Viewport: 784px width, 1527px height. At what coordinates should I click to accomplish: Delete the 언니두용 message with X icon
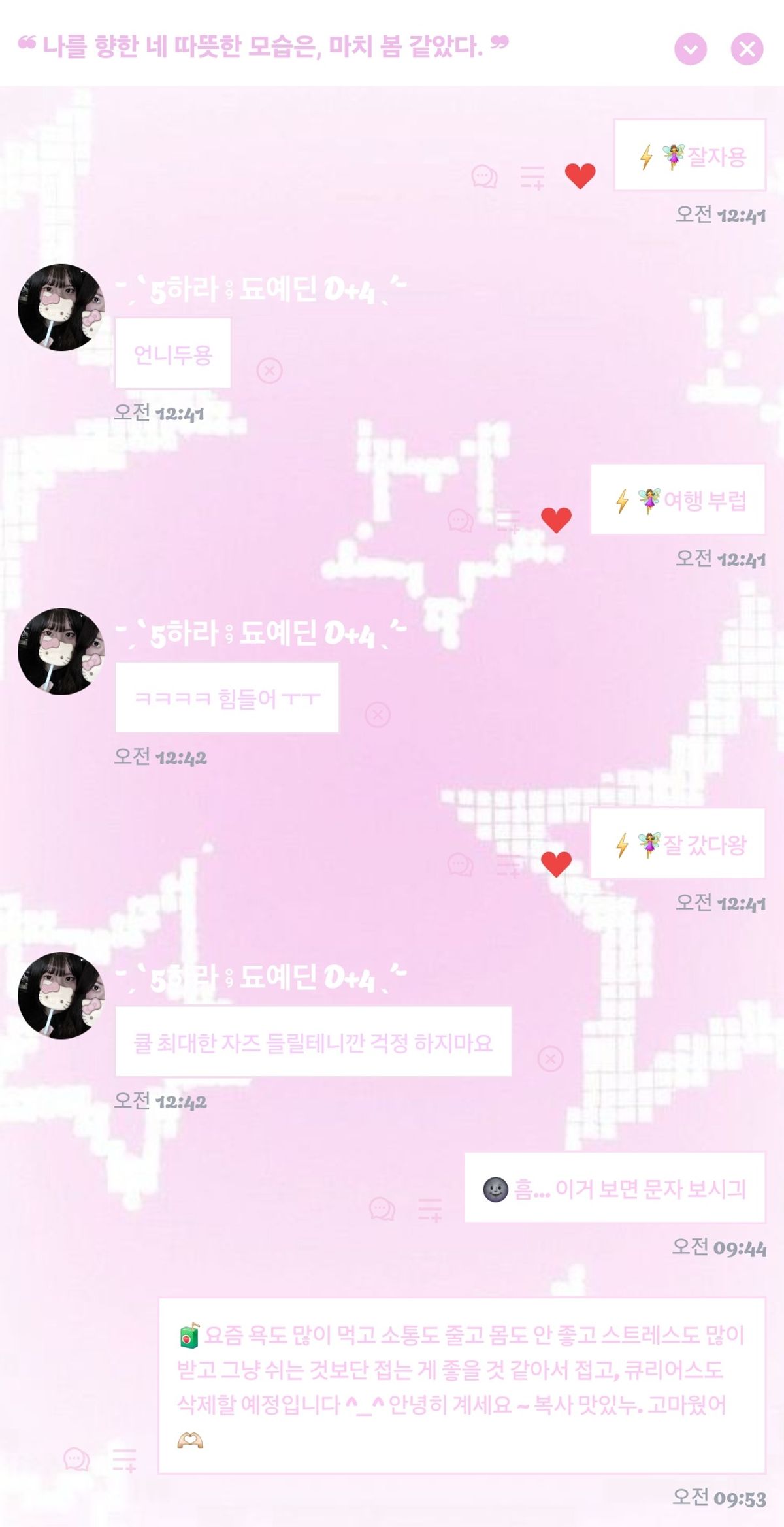[x=269, y=370]
